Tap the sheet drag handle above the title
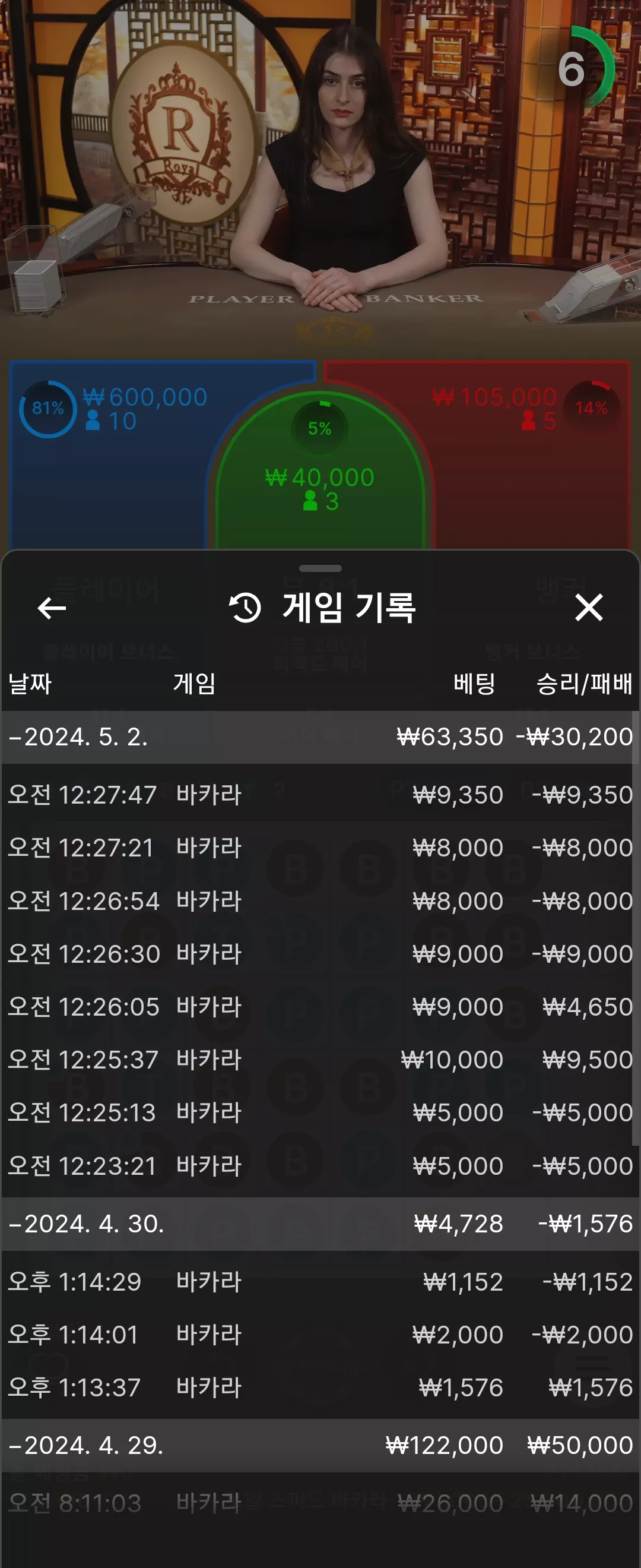 [x=320, y=568]
